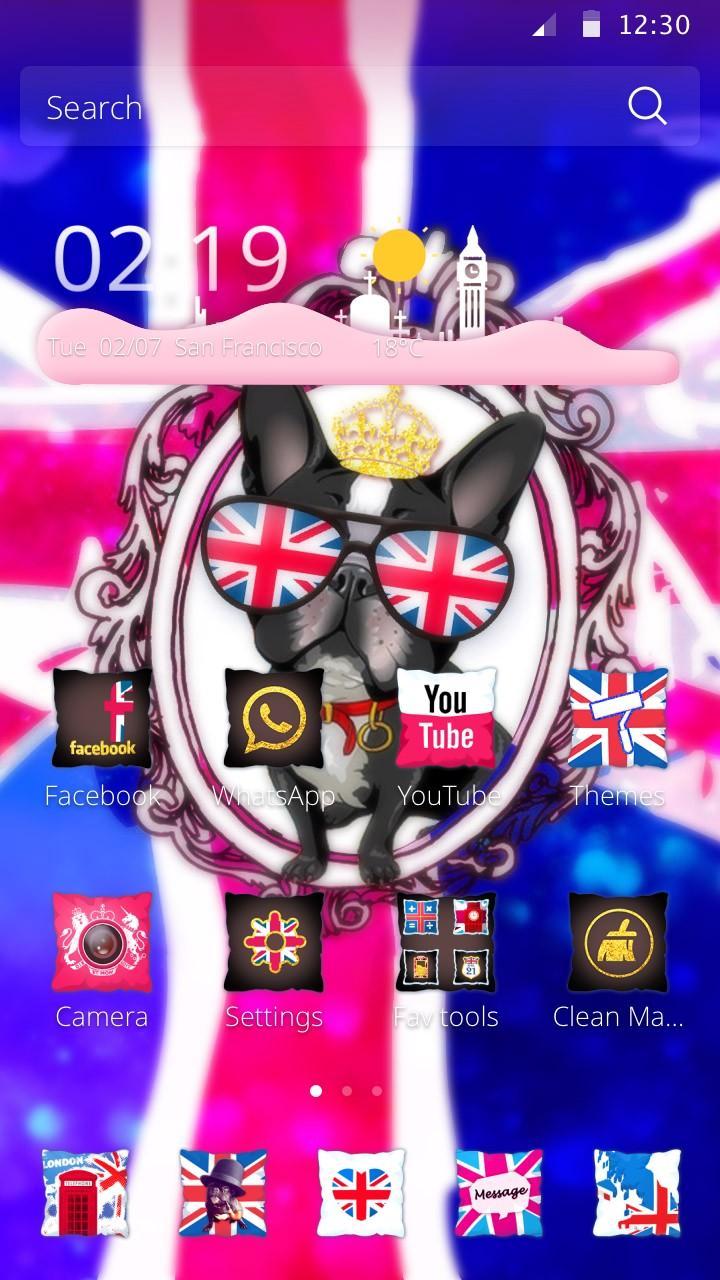
Task: Open the Facebook app
Action: [102, 718]
